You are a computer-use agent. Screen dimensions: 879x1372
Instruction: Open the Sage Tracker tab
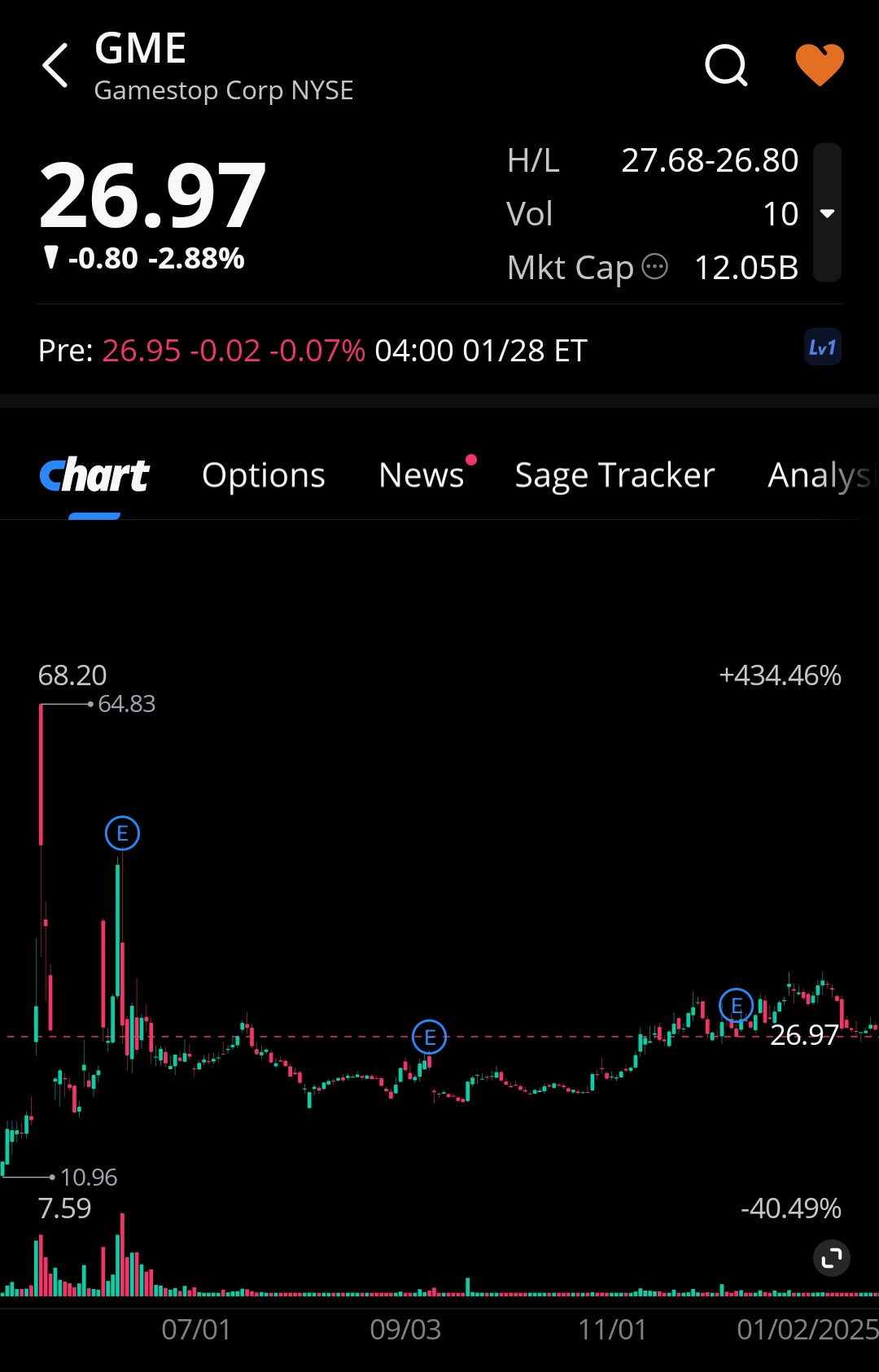(x=614, y=475)
